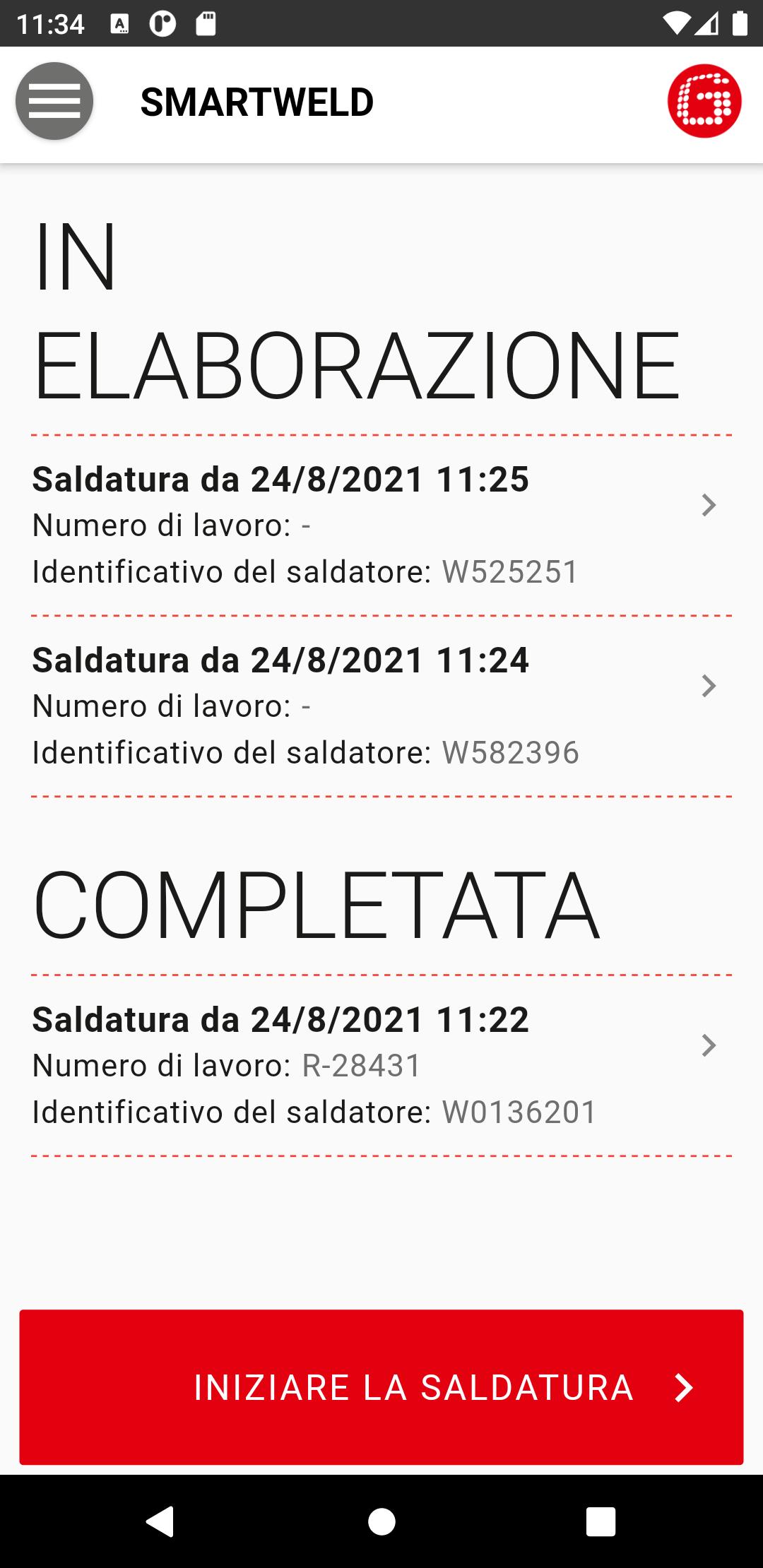Image resolution: width=763 pixels, height=1568 pixels.
Task: Open the hamburger navigation menu
Action: (x=54, y=101)
